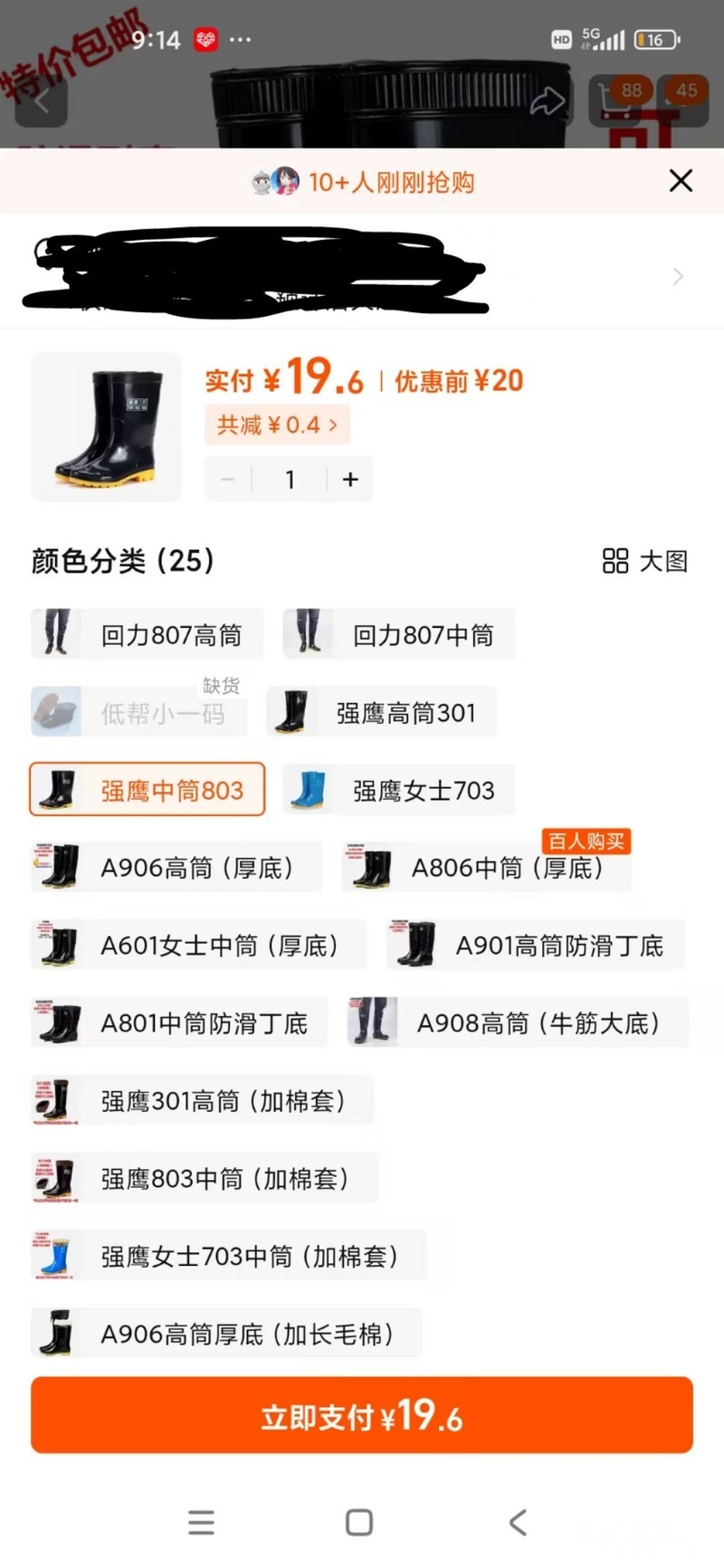Select 回力807中筒 option
724x1568 pixels.
(399, 635)
